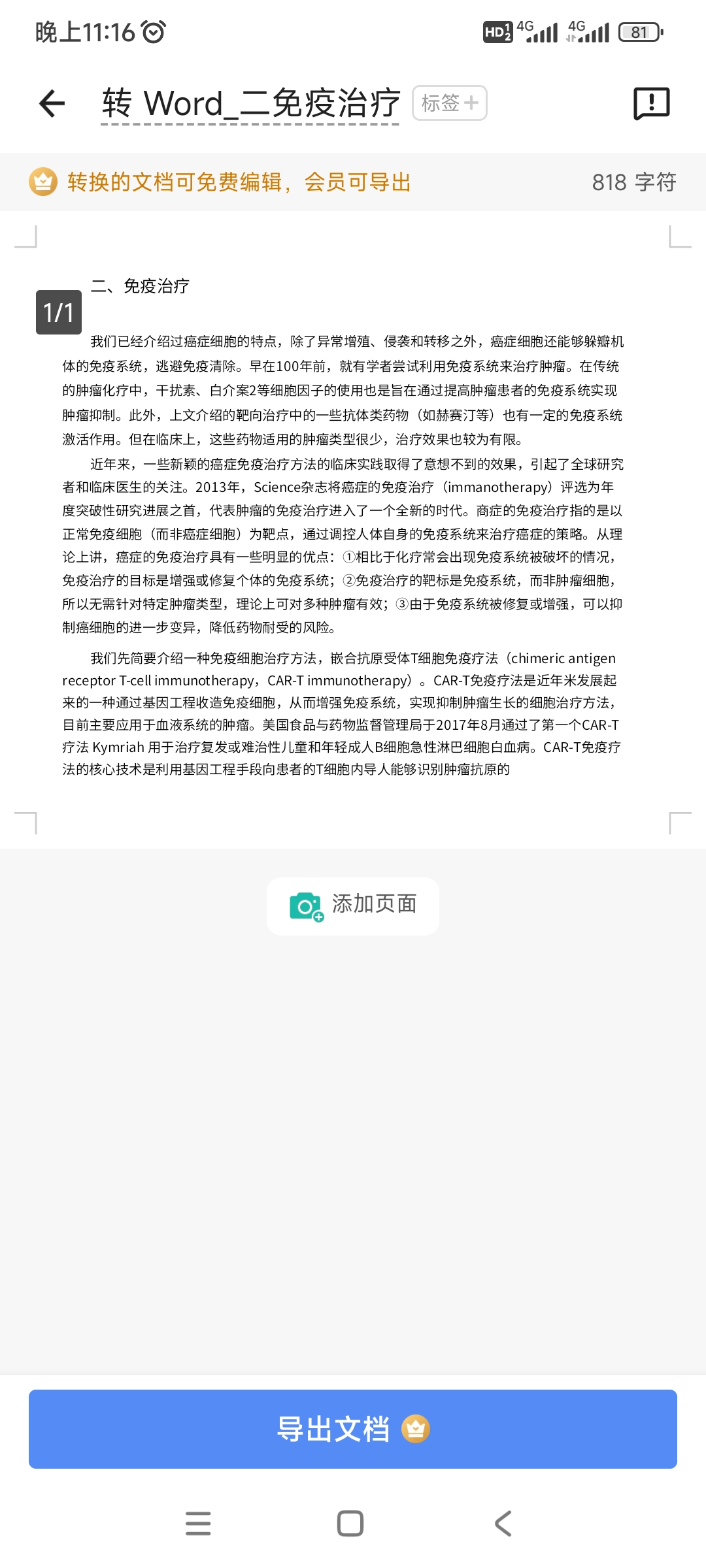Export the document via 导出文档
Screen dimensions: 706x1568
click(x=353, y=1429)
